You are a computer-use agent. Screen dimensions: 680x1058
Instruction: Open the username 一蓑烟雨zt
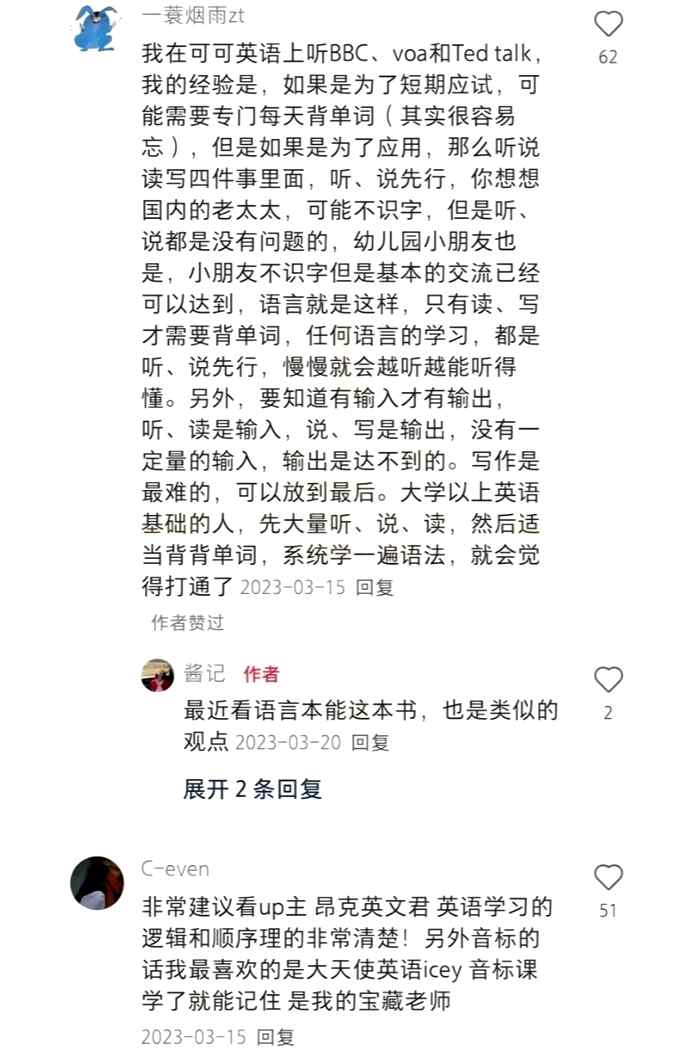tap(193, 16)
